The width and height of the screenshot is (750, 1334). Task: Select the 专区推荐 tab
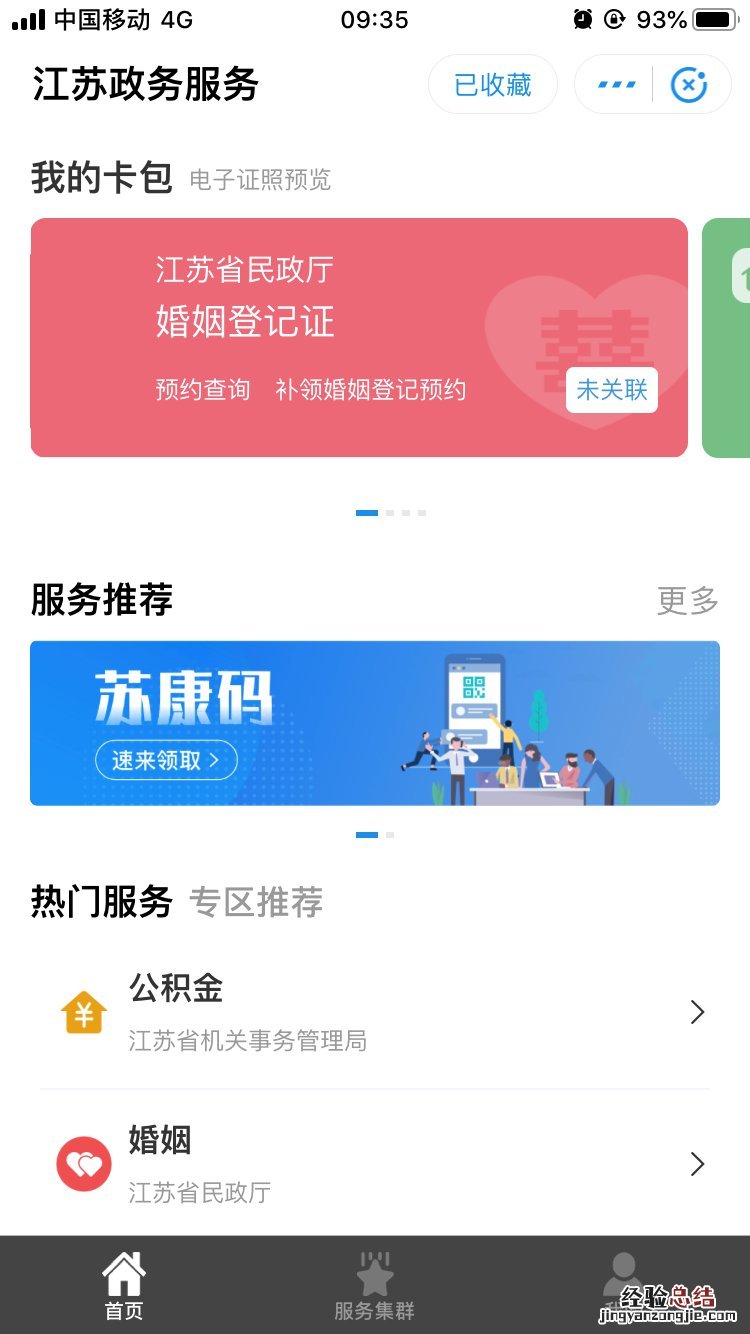click(256, 902)
